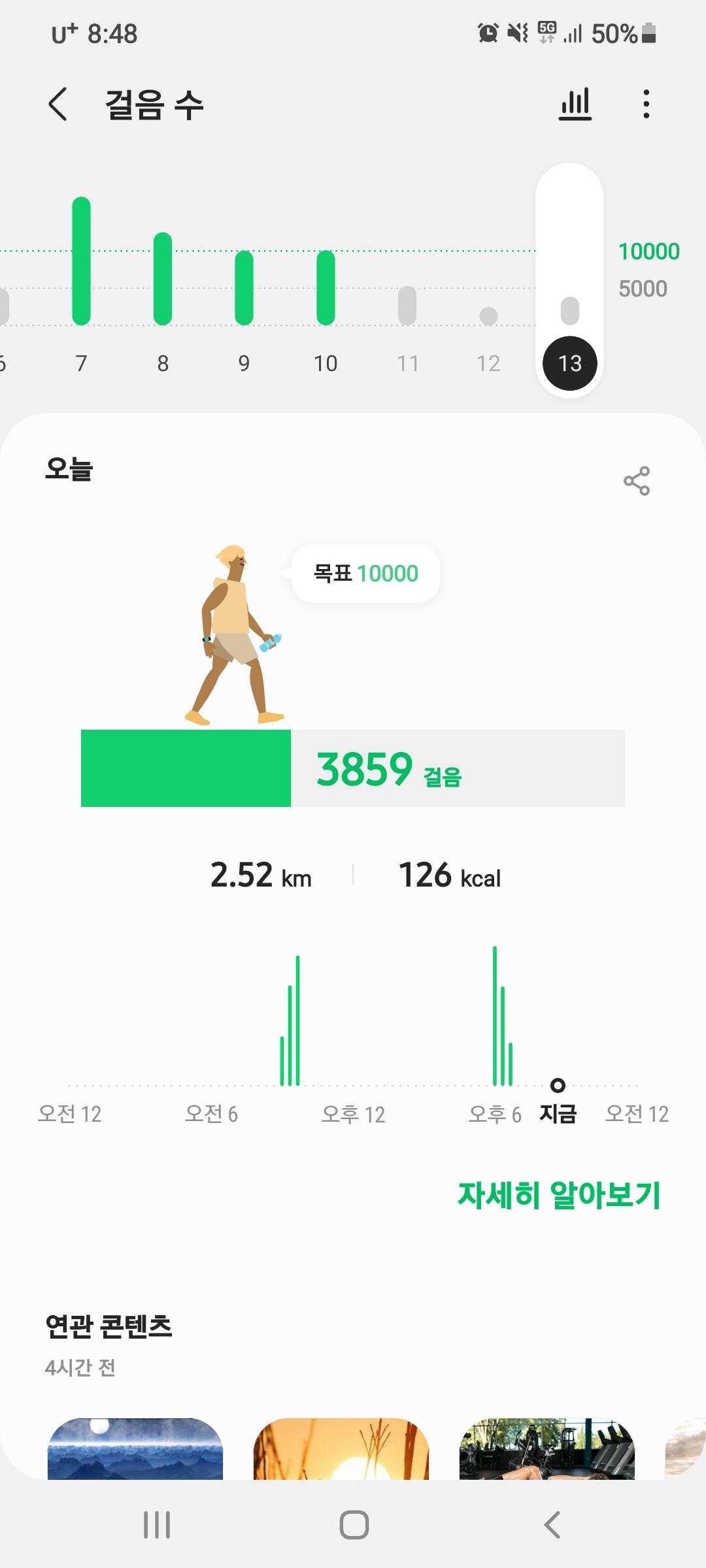Tap 자세히 알아보기 link
This screenshot has height=1568, width=706.
[x=559, y=1195]
